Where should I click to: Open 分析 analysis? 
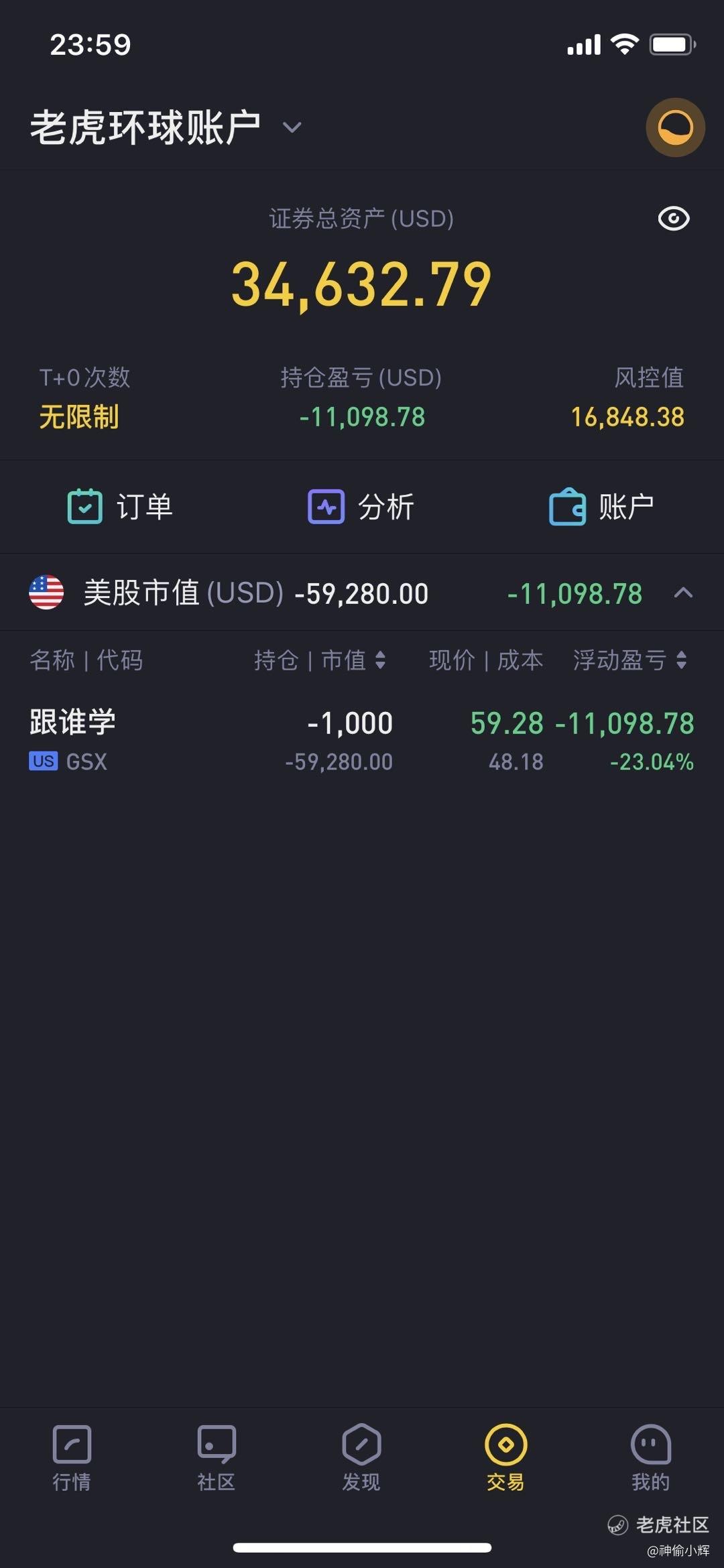(x=361, y=506)
